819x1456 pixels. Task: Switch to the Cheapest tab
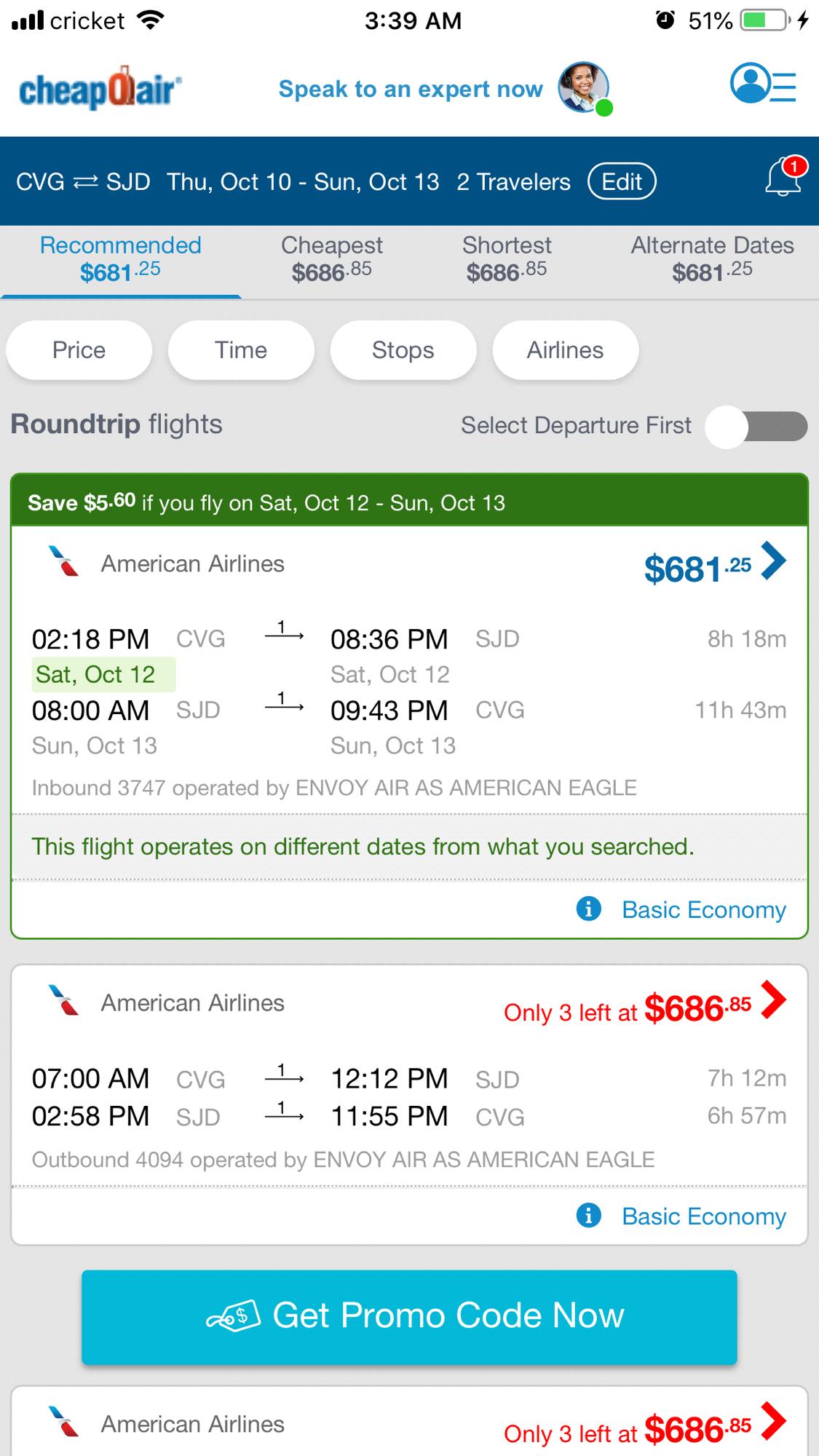point(331,259)
